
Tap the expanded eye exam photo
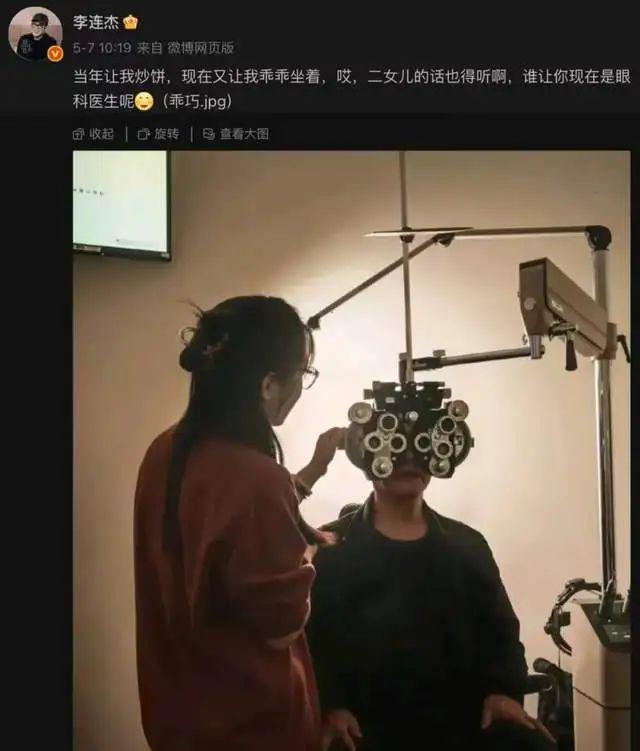[351, 450]
